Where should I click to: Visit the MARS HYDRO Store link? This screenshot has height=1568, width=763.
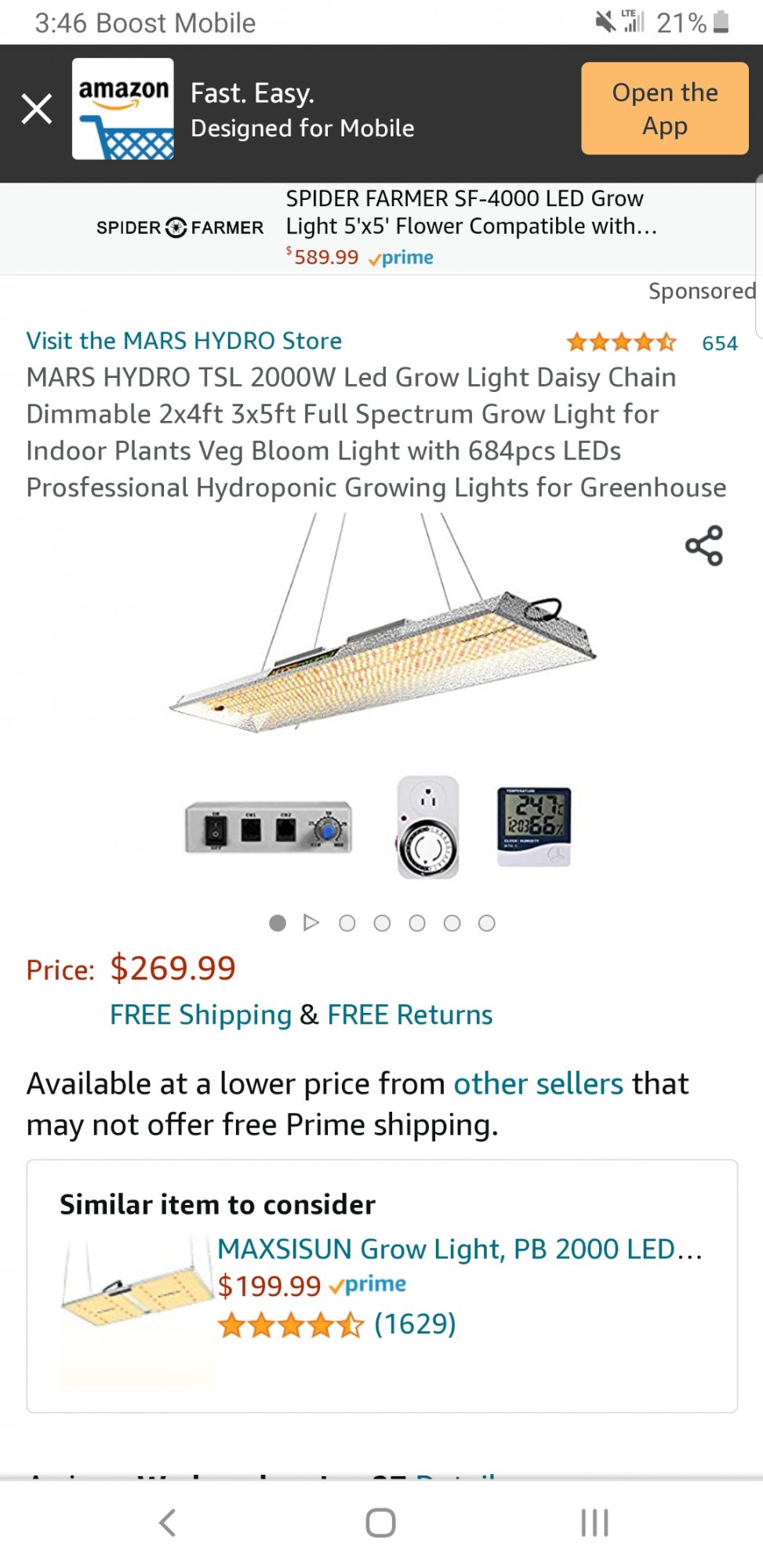pyautogui.click(x=184, y=341)
